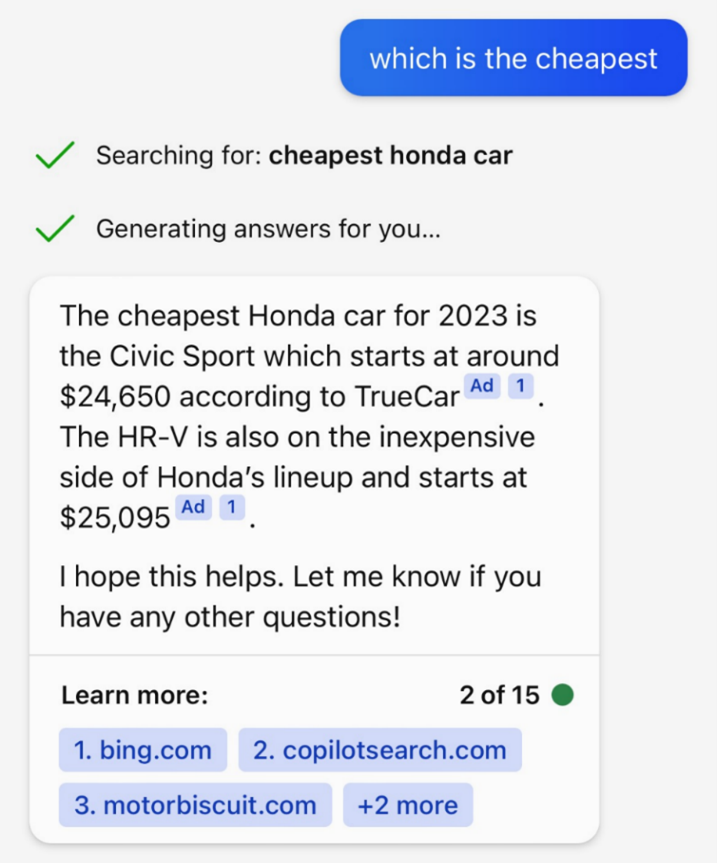The height and width of the screenshot is (863, 717).
Task: Open the copilotsearch.com source link
Action: click(x=379, y=750)
